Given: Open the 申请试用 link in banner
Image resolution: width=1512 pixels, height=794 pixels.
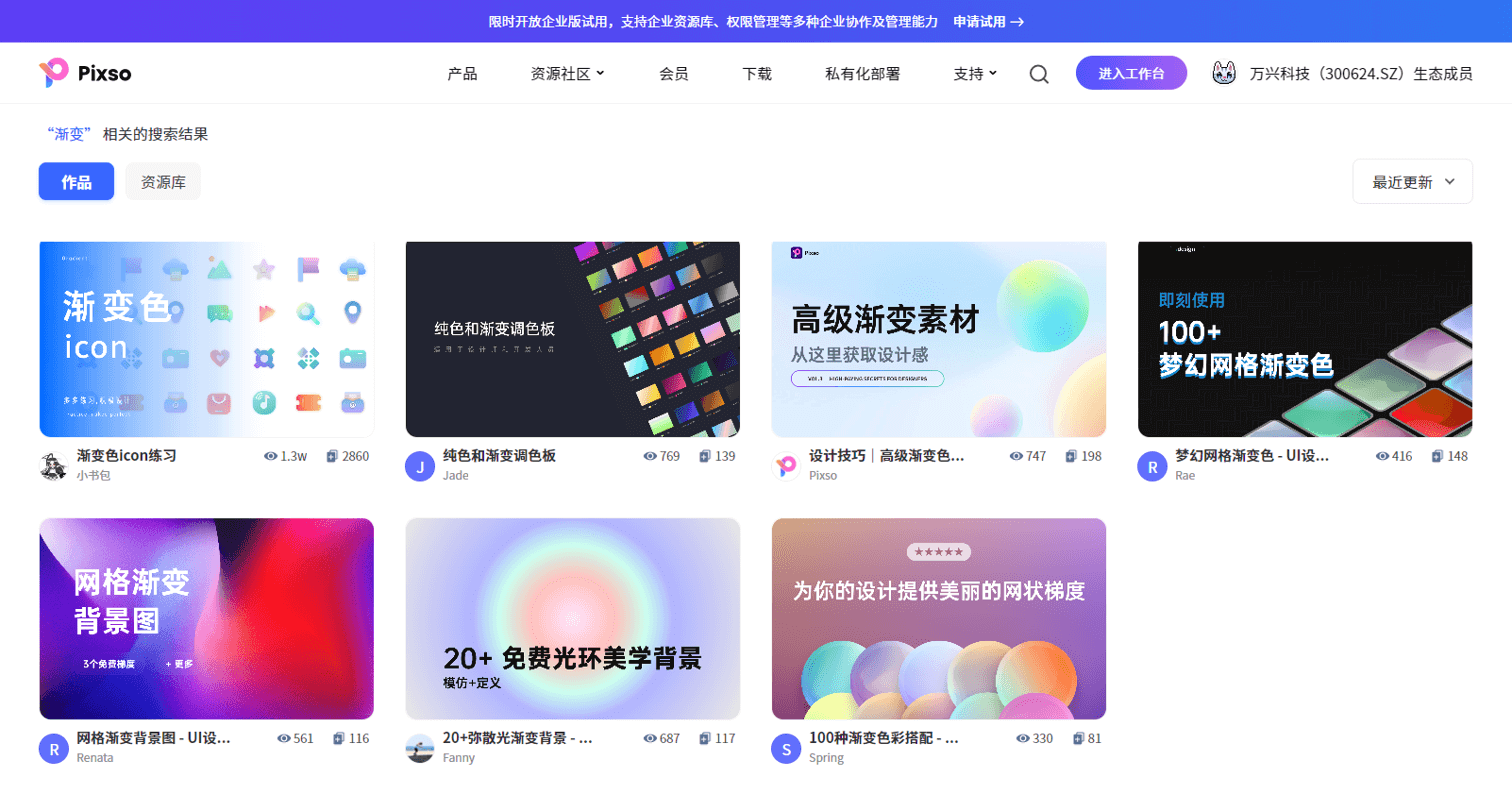Looking at the screenshot, I should 988,21.
